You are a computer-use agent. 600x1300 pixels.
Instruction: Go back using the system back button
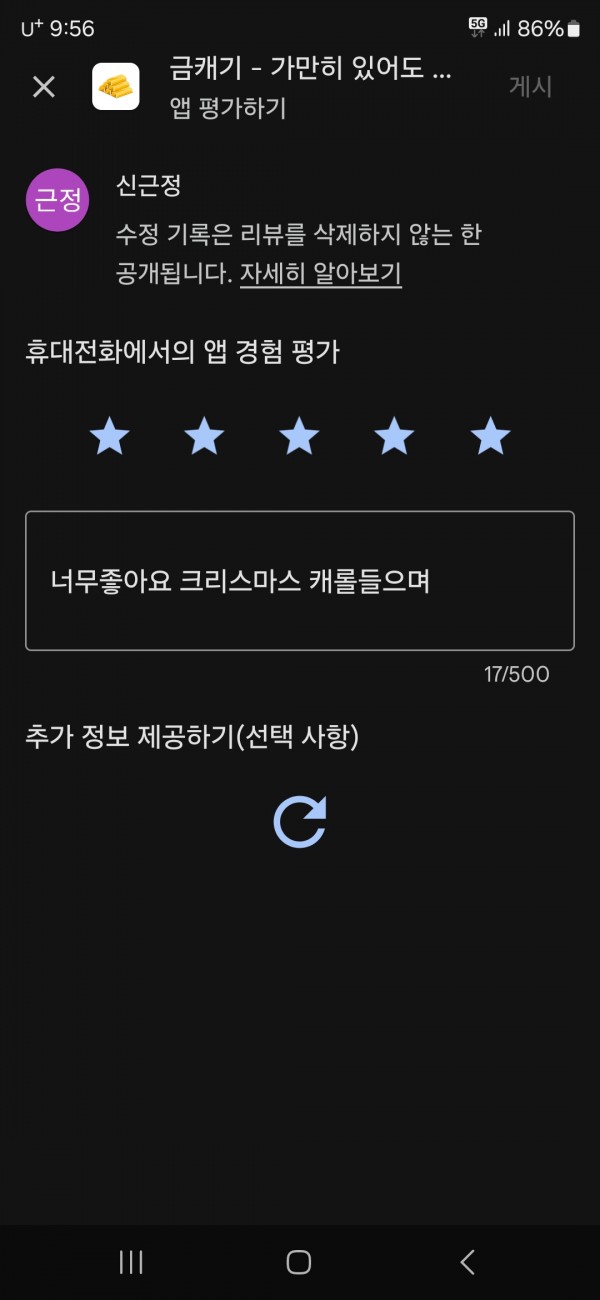point(467,1262)
